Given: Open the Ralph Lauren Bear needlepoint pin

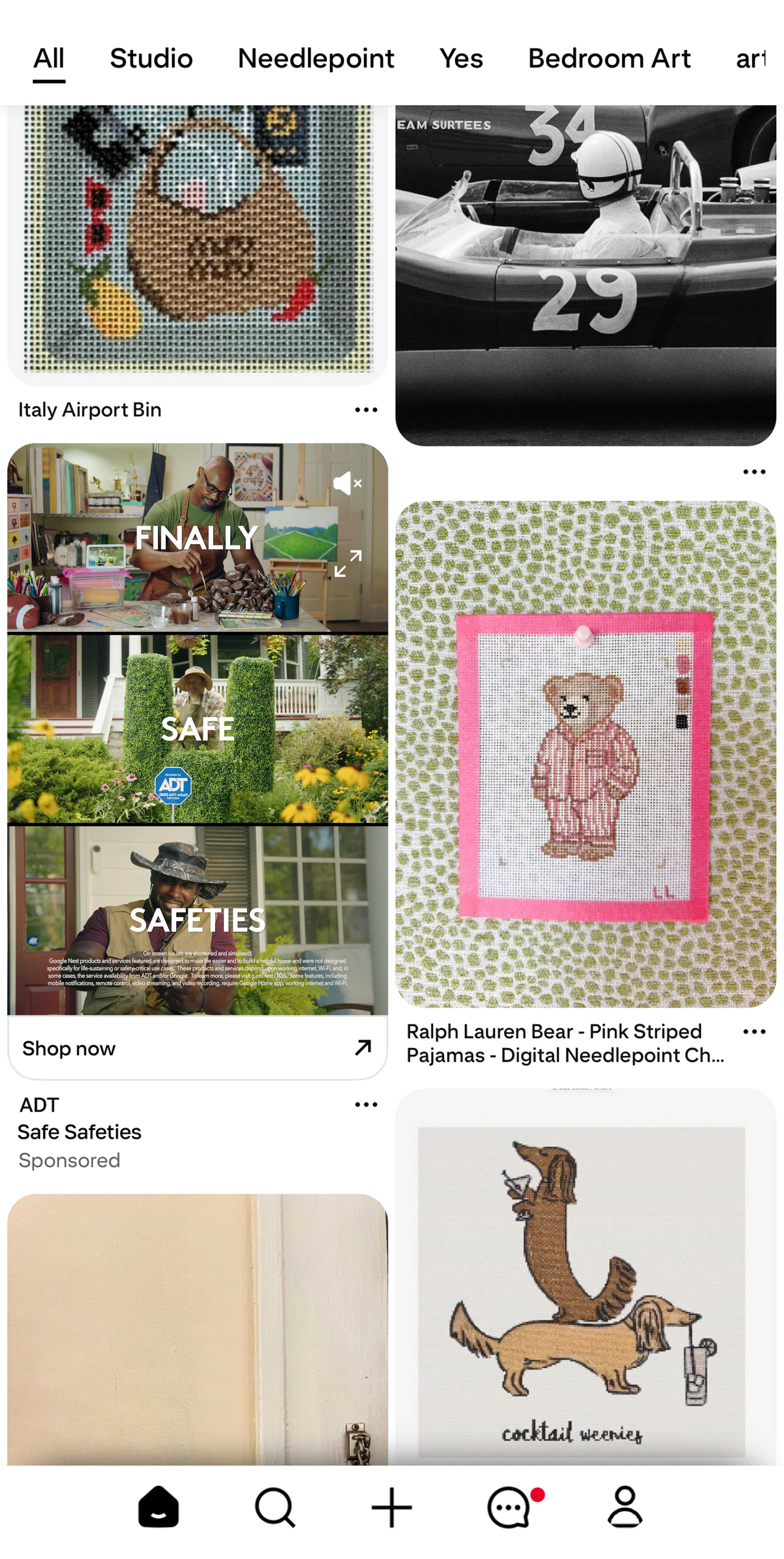Looking at the screenshot, I should pos(585,753).
